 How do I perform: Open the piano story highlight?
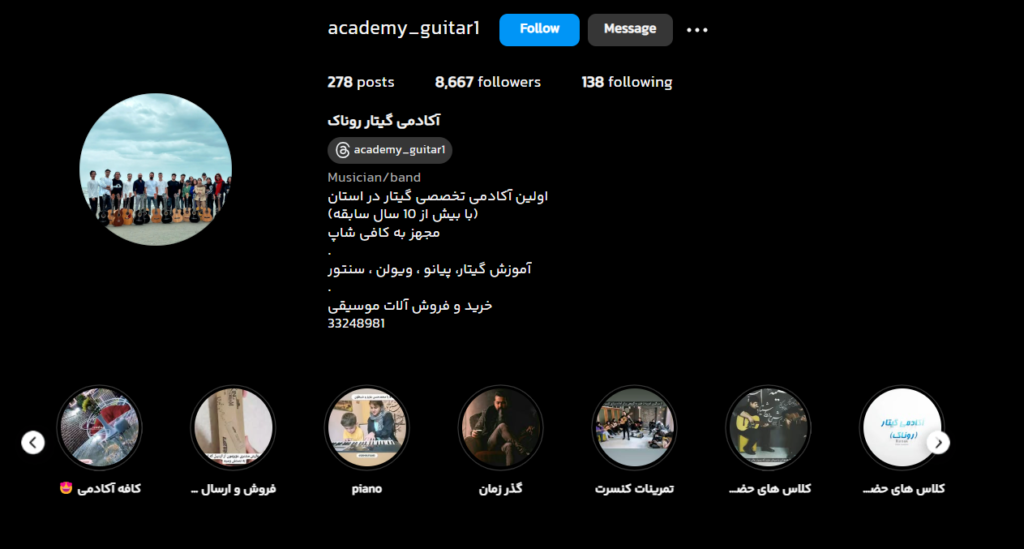pyautogui.click(x=367, y=428)
